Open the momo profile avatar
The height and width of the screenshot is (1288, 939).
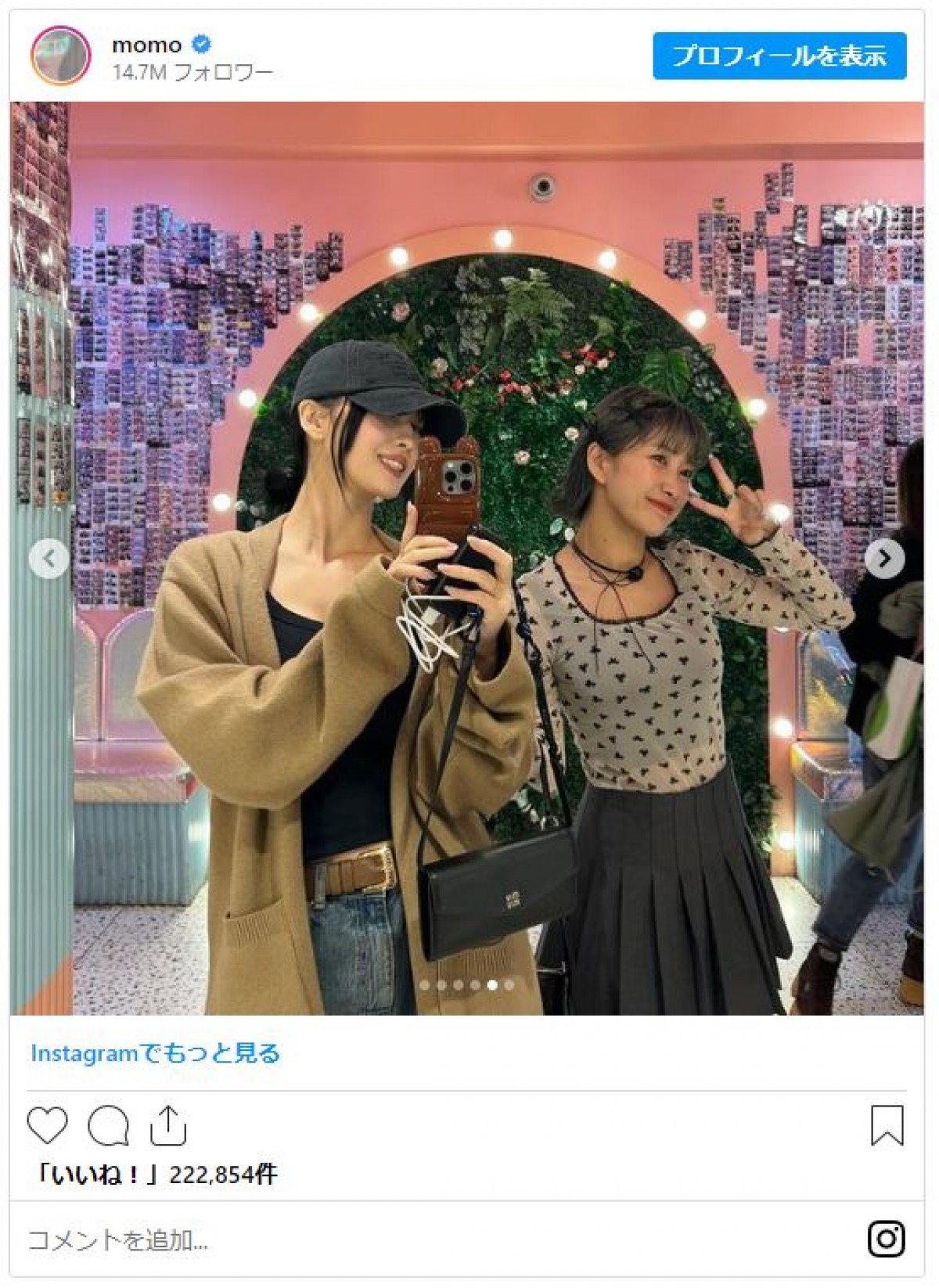click(61, 56)
